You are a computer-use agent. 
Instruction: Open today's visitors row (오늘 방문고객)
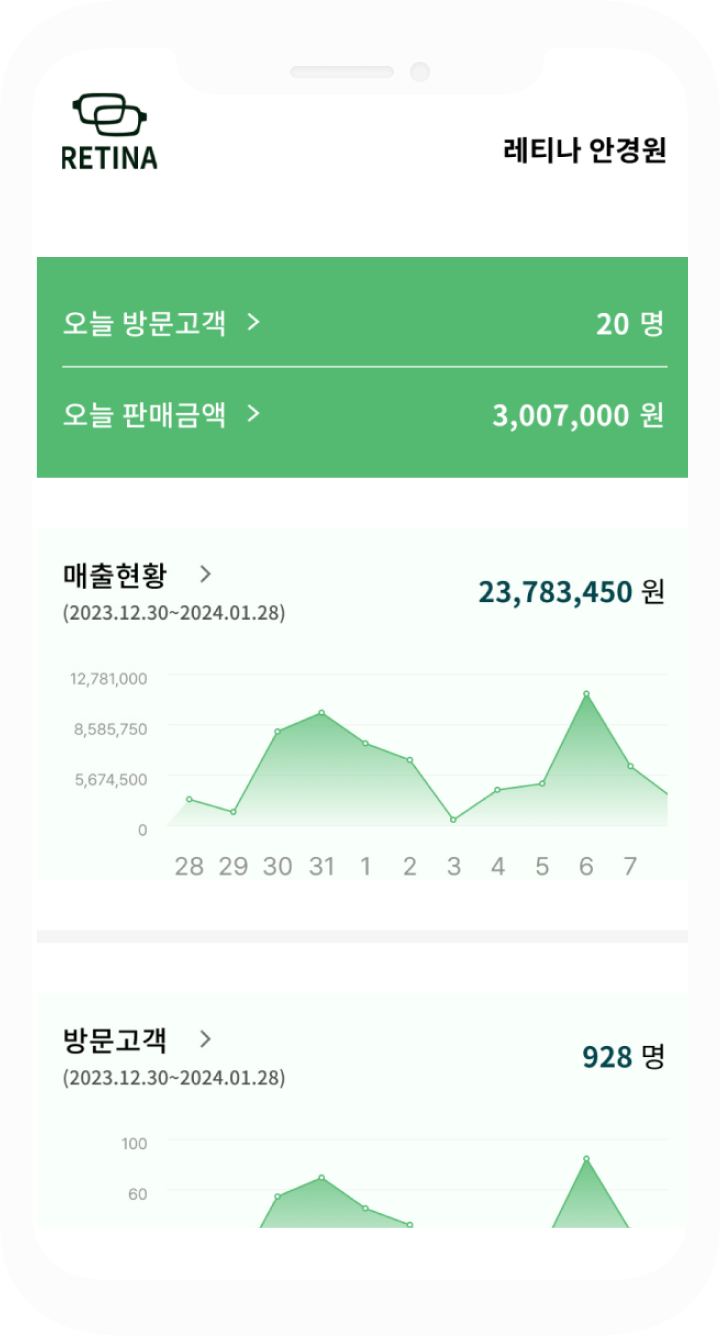tap(160, 323)
